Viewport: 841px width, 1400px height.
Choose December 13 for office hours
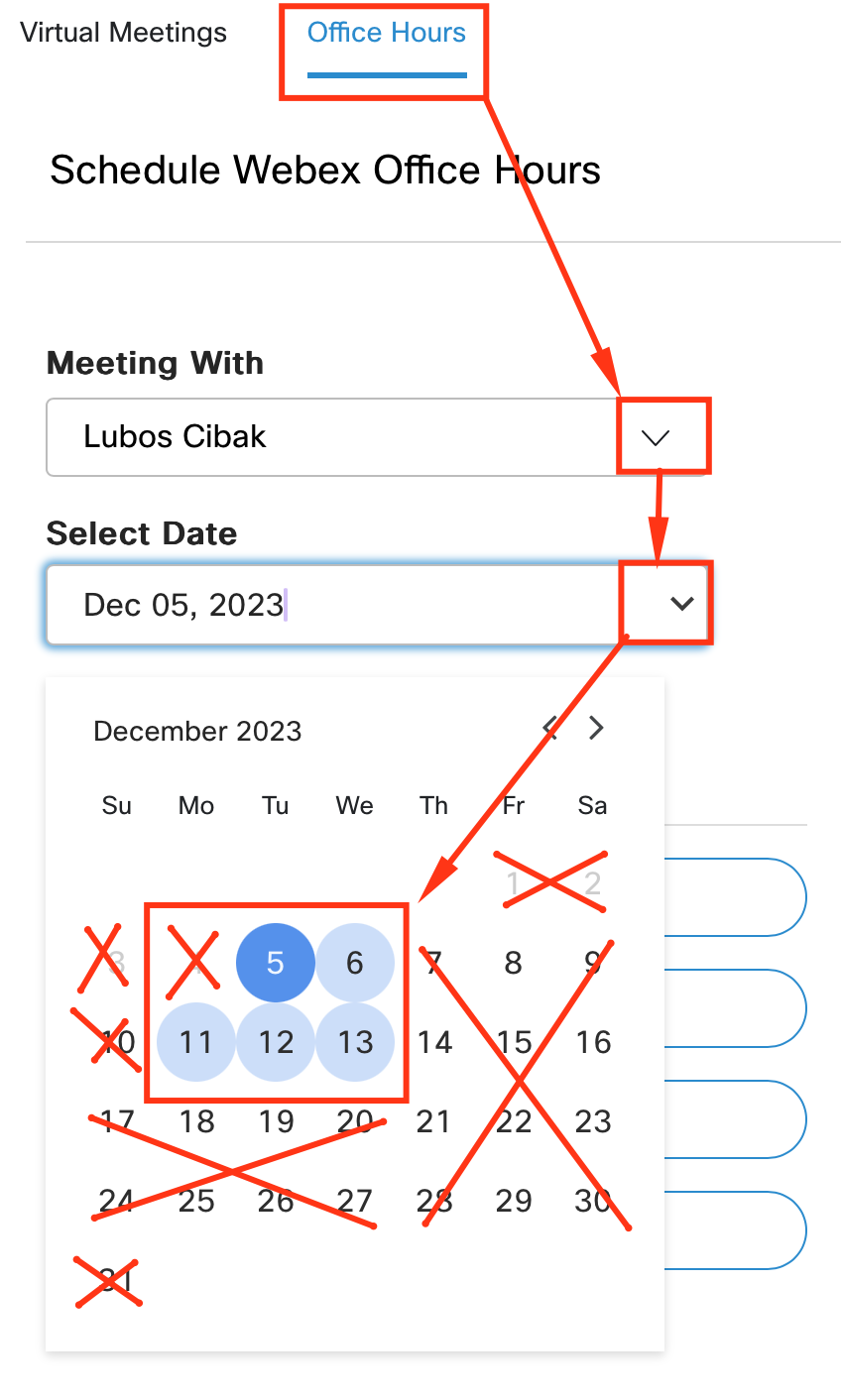pyautogui.click(x=355, y=1042)
